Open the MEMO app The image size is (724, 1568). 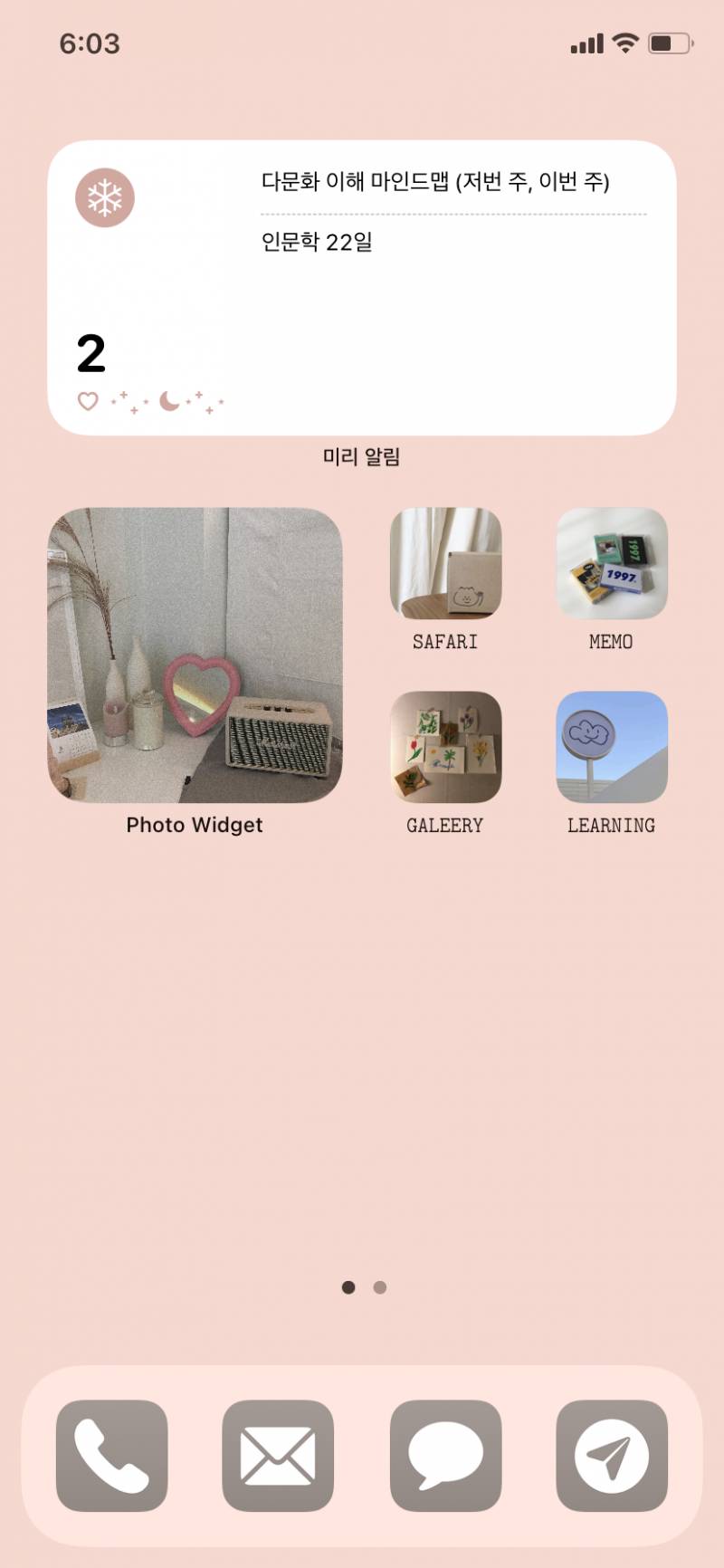tap(612, 564)
